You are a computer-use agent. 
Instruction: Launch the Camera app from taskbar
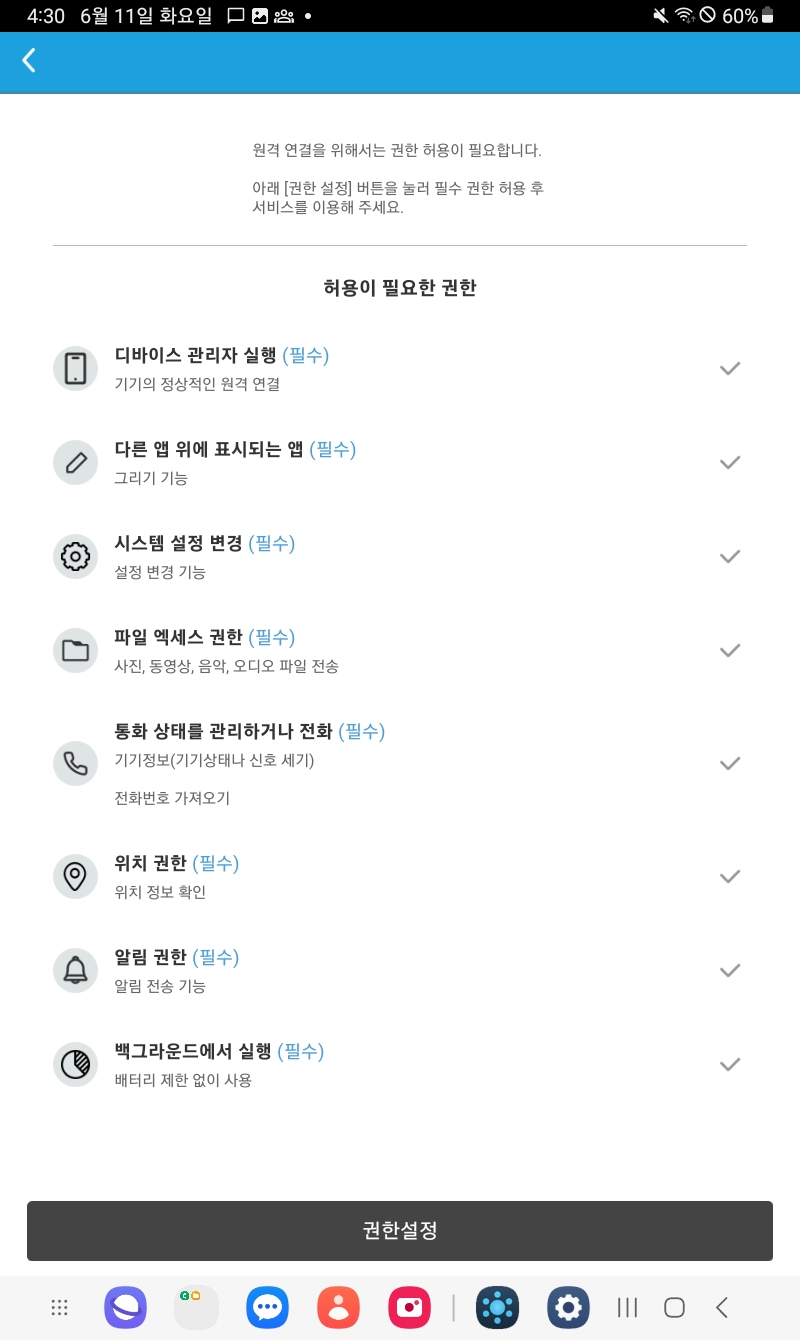409,1307
